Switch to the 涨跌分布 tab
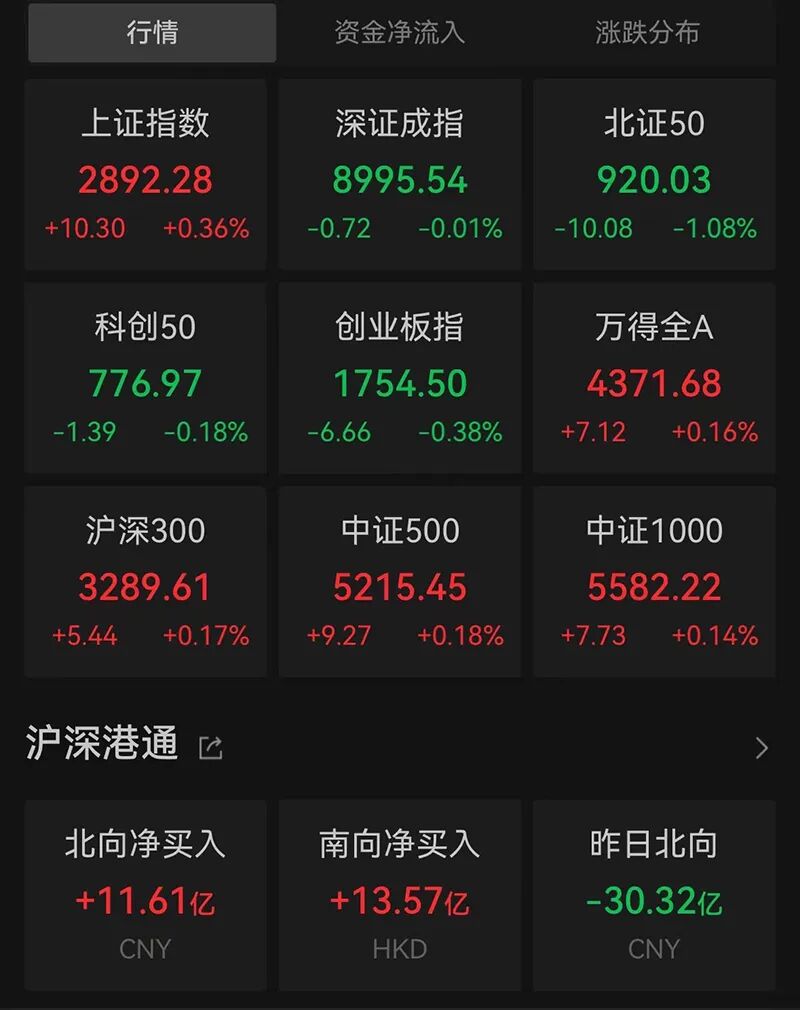800x1010 pixels. [x=647, y=32]
